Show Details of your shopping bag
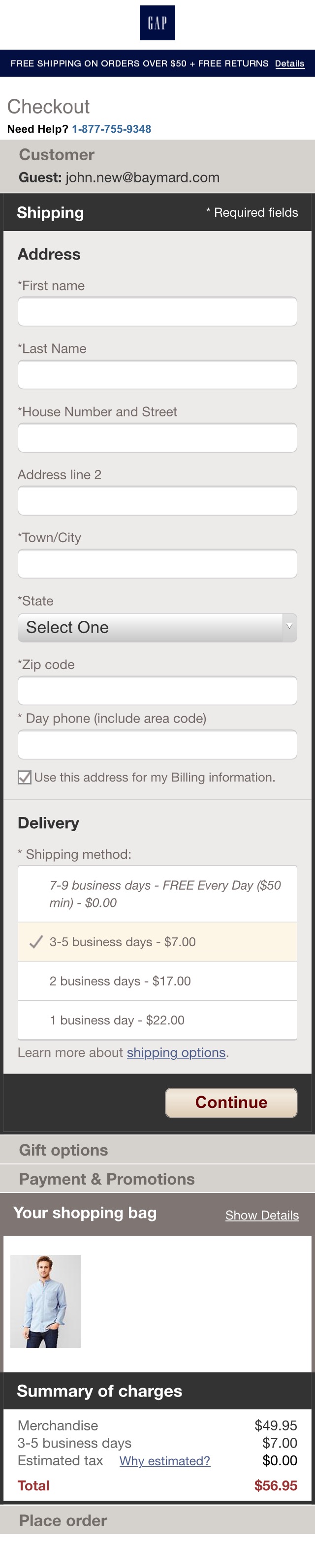The height and width of the screenshot is (1568, 315). point(261,1215)
